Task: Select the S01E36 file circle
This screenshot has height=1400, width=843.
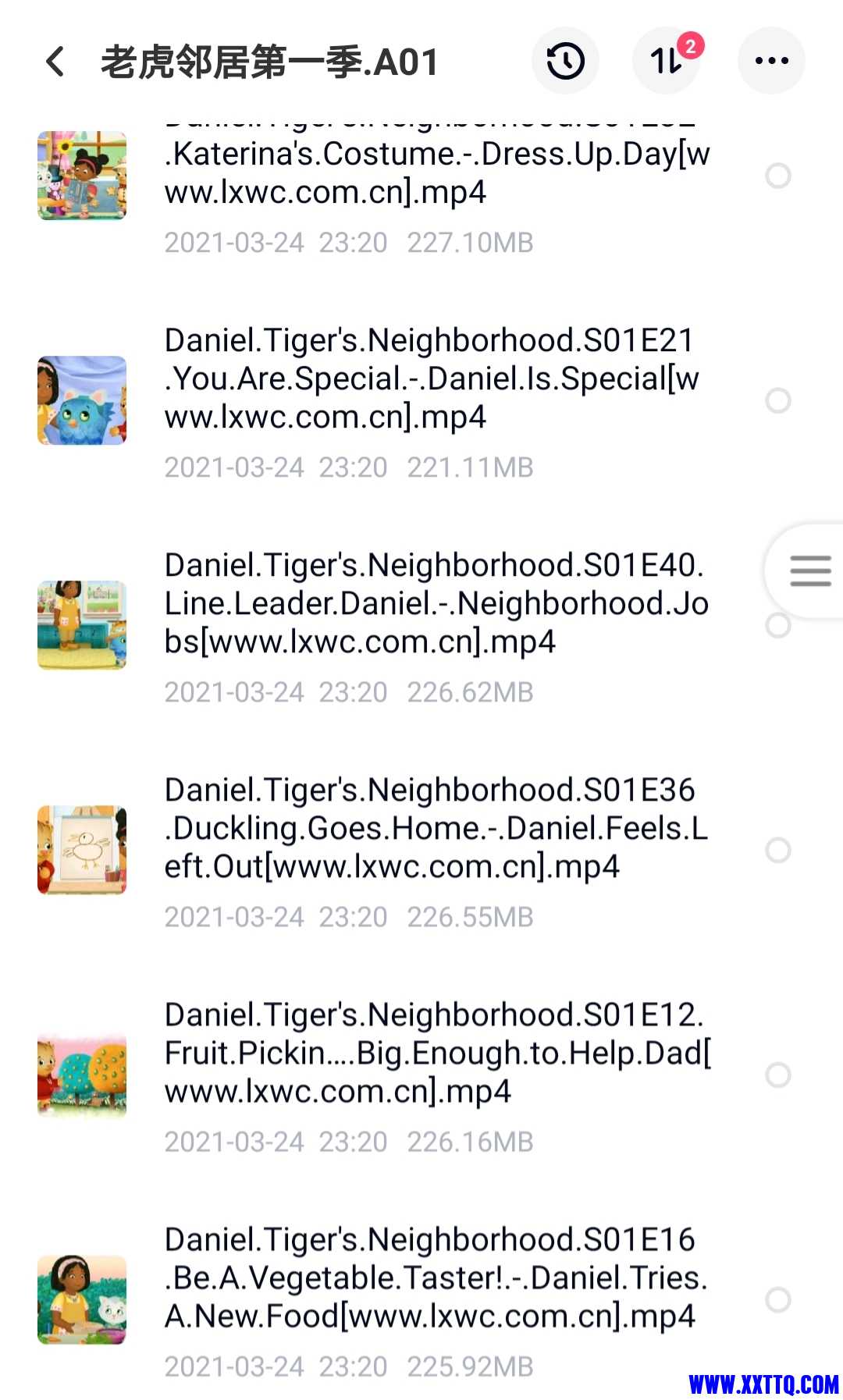Action: click(777, 850)
